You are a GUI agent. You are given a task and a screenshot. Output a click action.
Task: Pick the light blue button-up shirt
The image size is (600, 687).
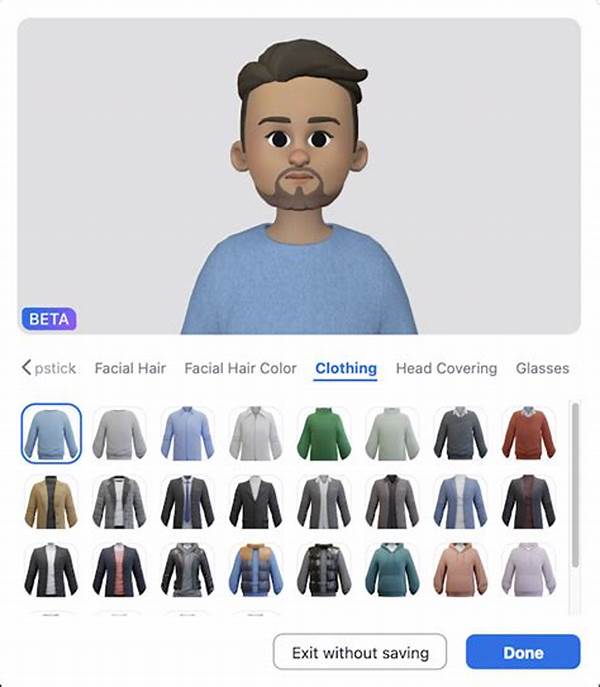point(187,433)
